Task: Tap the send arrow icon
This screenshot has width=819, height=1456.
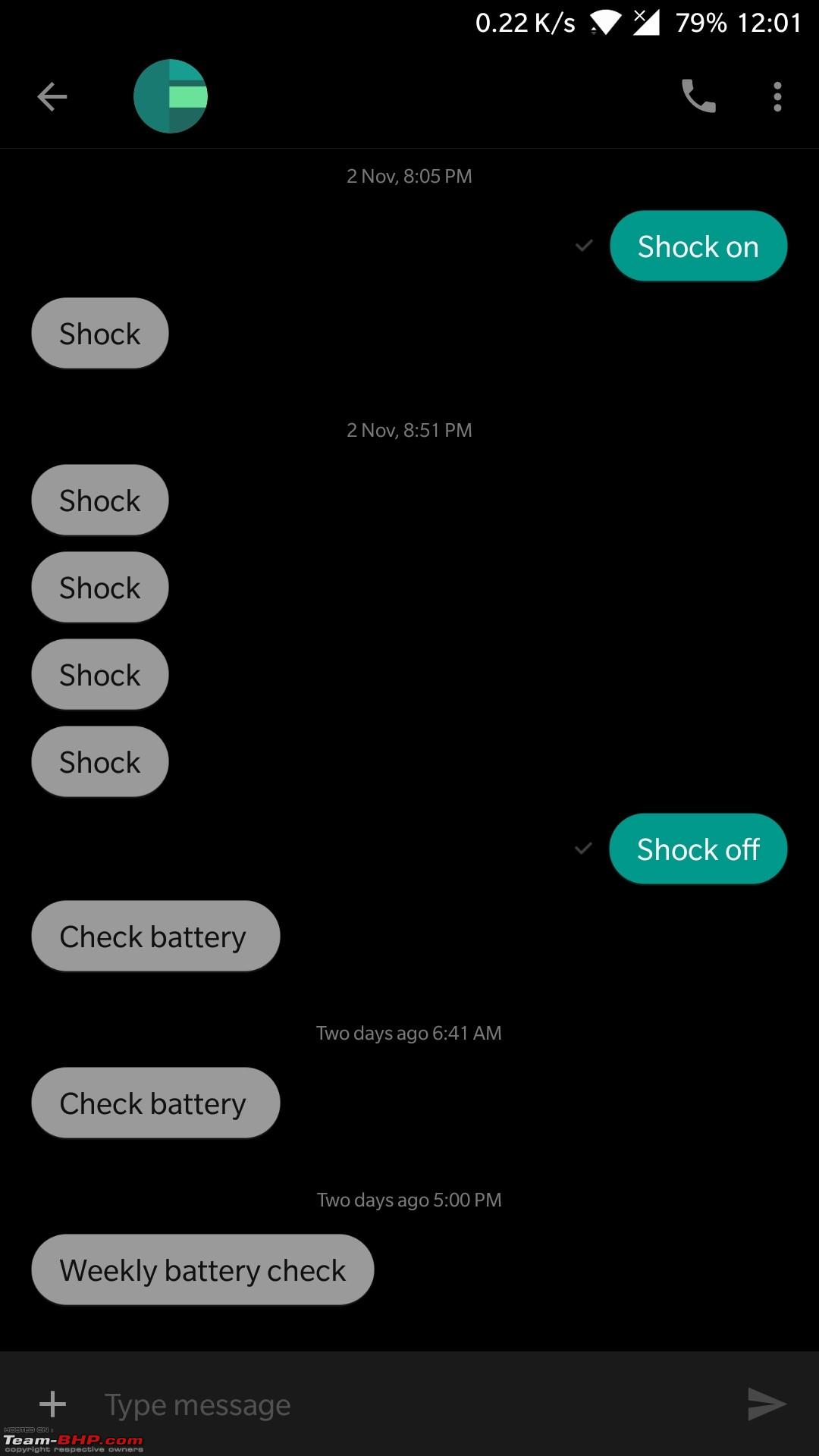Action: coord(767,1404)
